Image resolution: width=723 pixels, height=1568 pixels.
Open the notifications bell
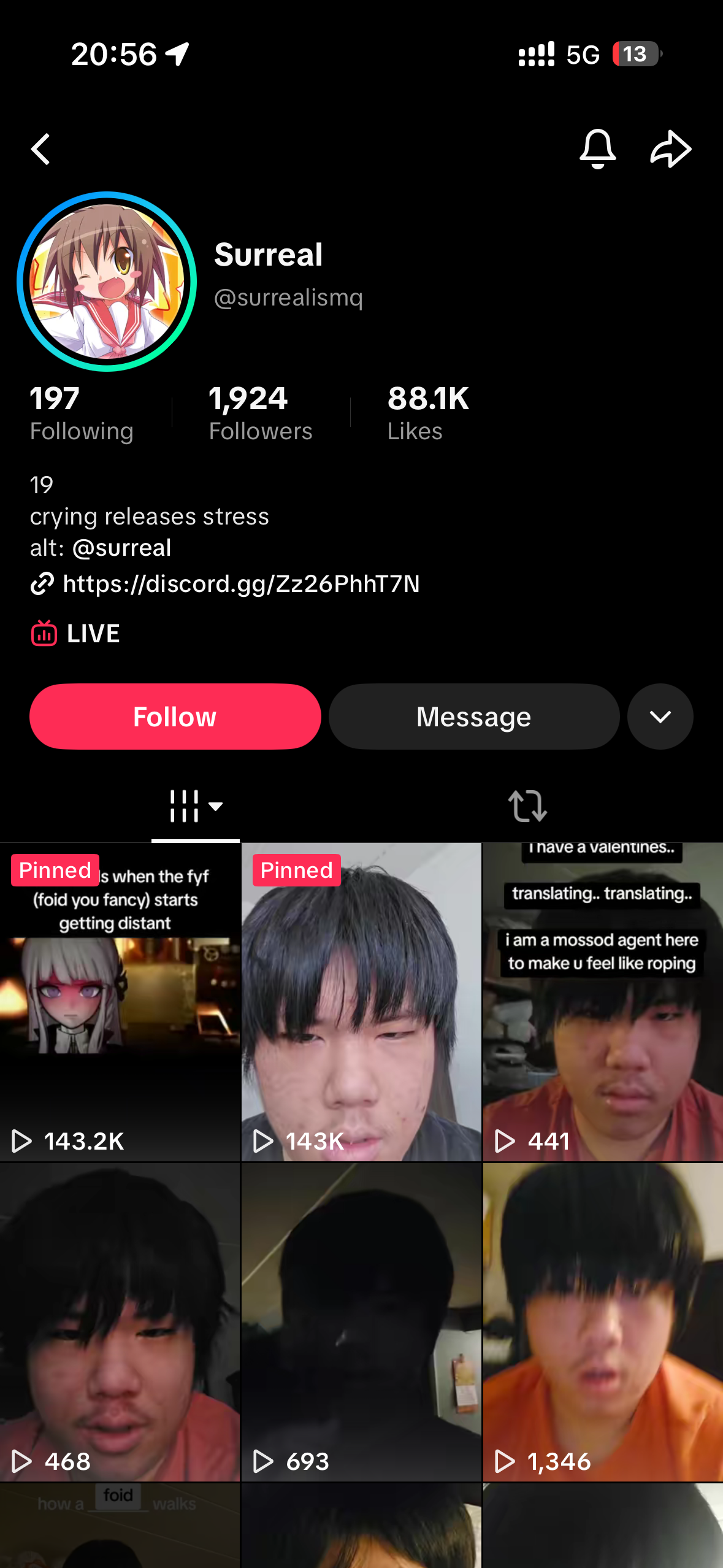tap(597, 149)
